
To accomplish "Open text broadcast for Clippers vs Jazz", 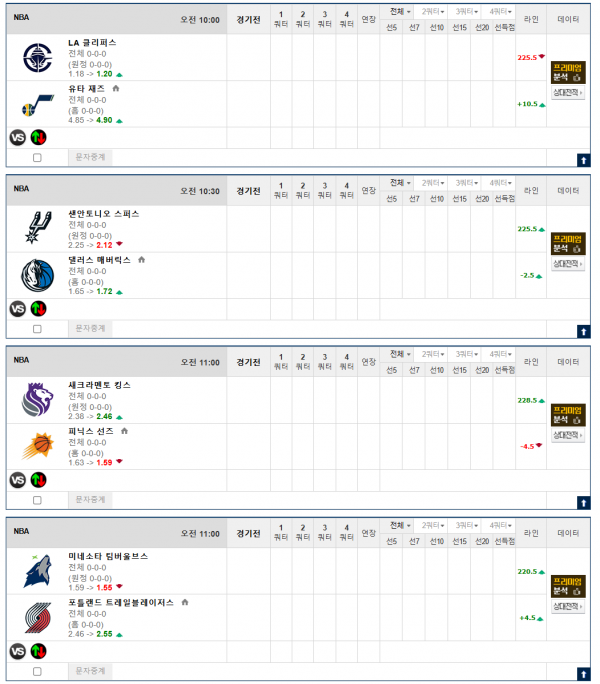I will click(91, 157).
